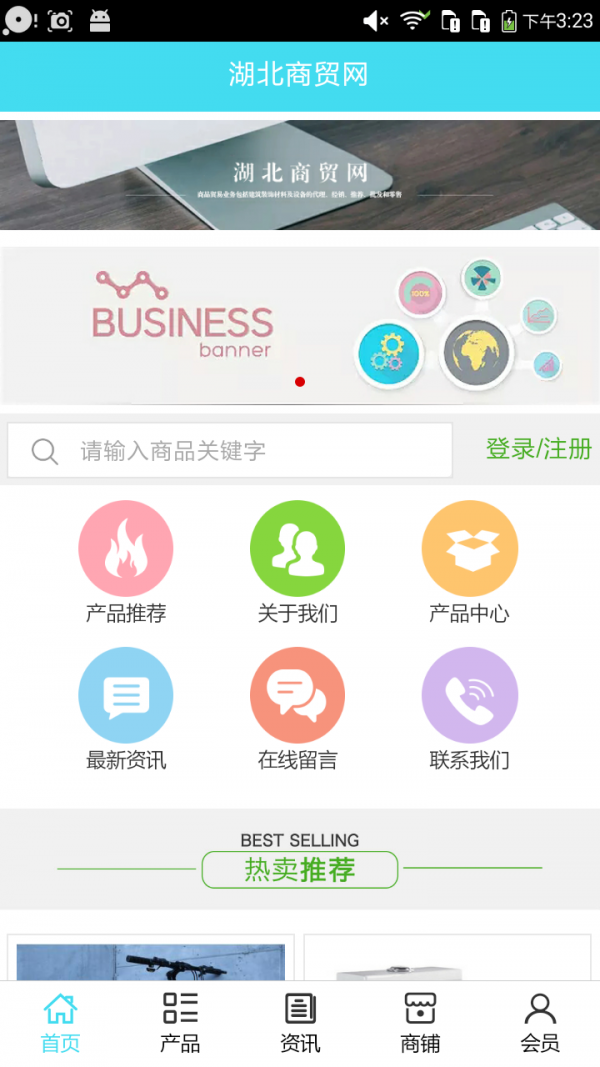Viewport: 600px width, 1067px height.
Task: Open the BUSINESS banner slide
Action: pyautogui.click(x=300, y=325)
